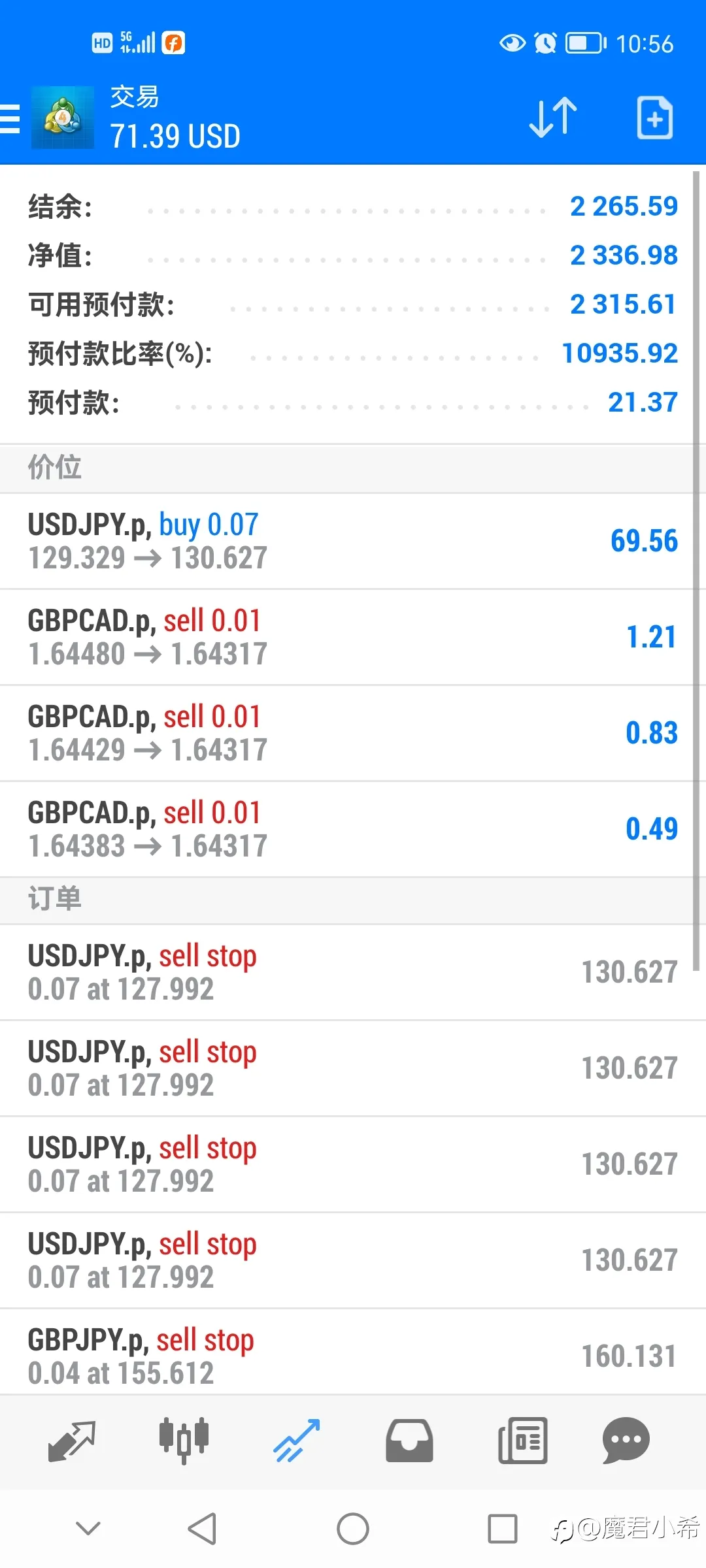Open the Chat messages tab
The width and height of the screenshot is (706, 1568).
(x=626, y=1441)
